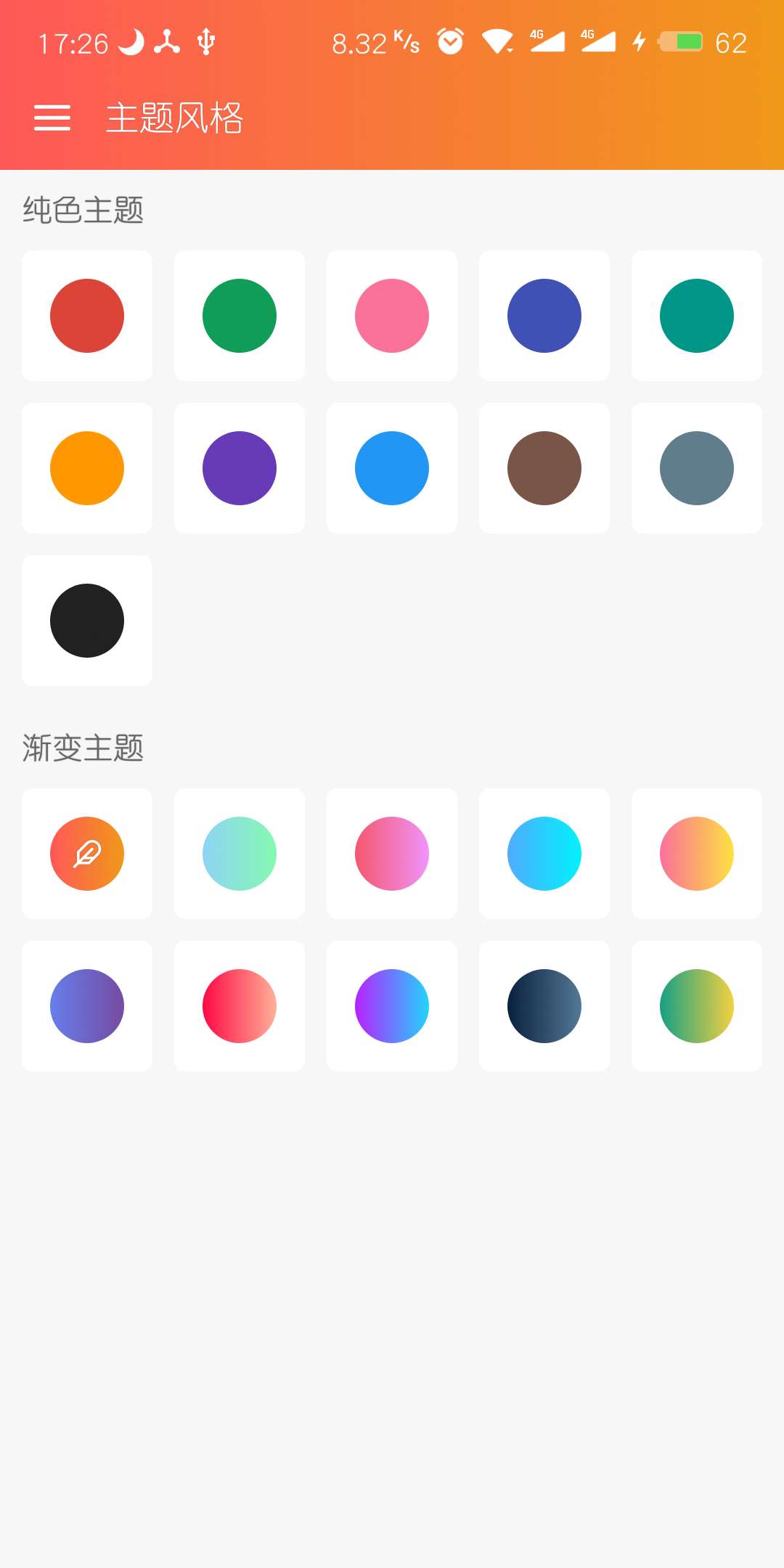
Task: Choose the red-to-coral gradient theme
Action: [x=239, y=1005]
